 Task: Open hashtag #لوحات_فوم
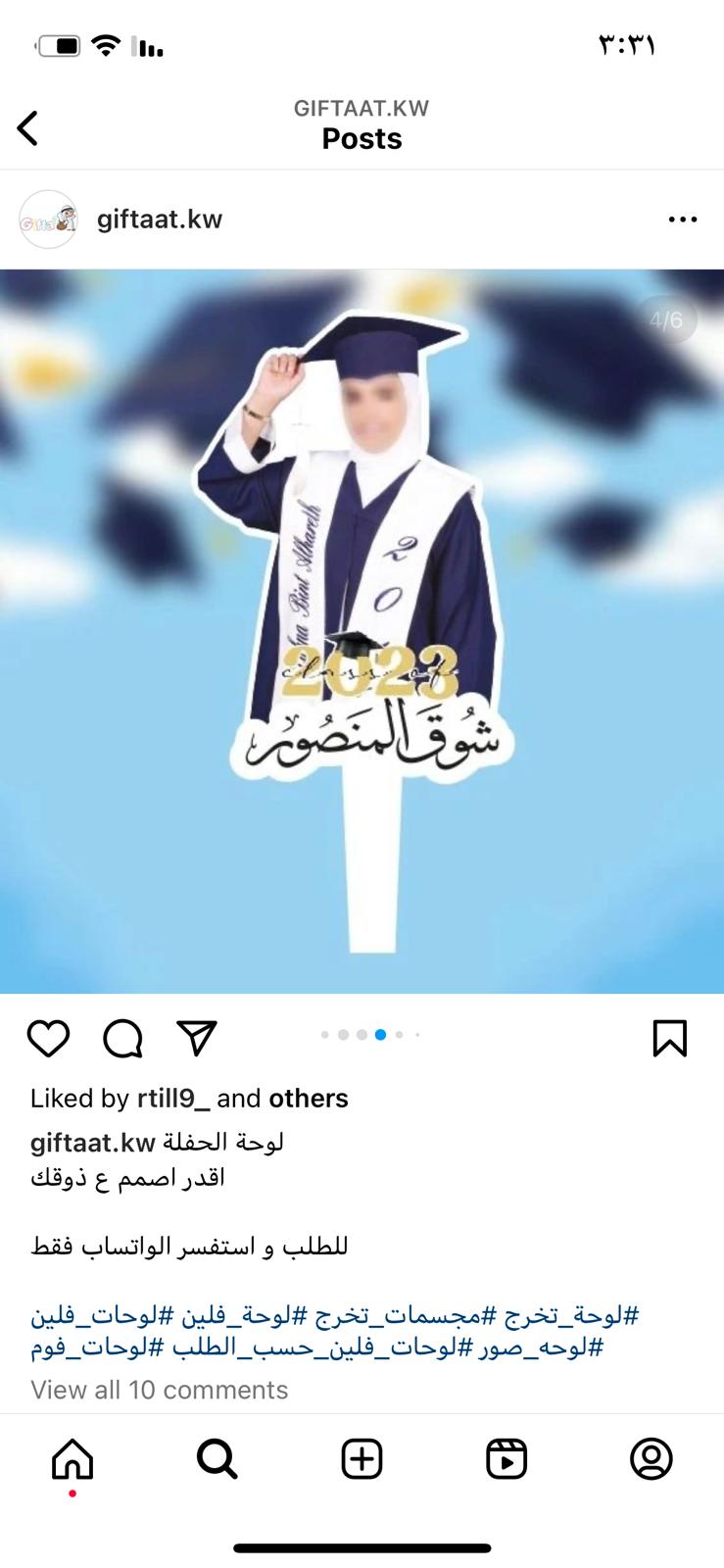(x=97, y=1347)
